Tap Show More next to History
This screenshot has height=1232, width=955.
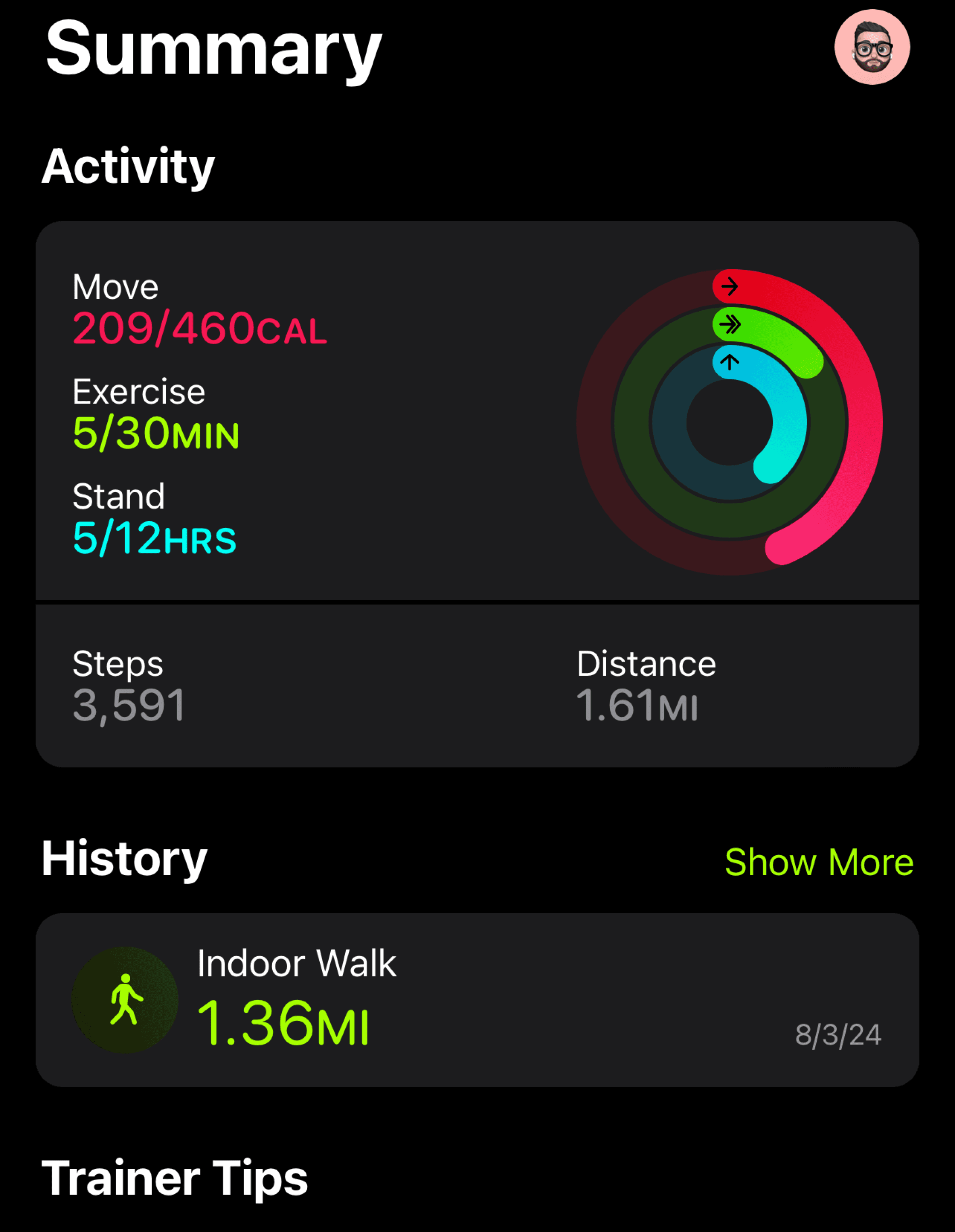tap(819, 862)
